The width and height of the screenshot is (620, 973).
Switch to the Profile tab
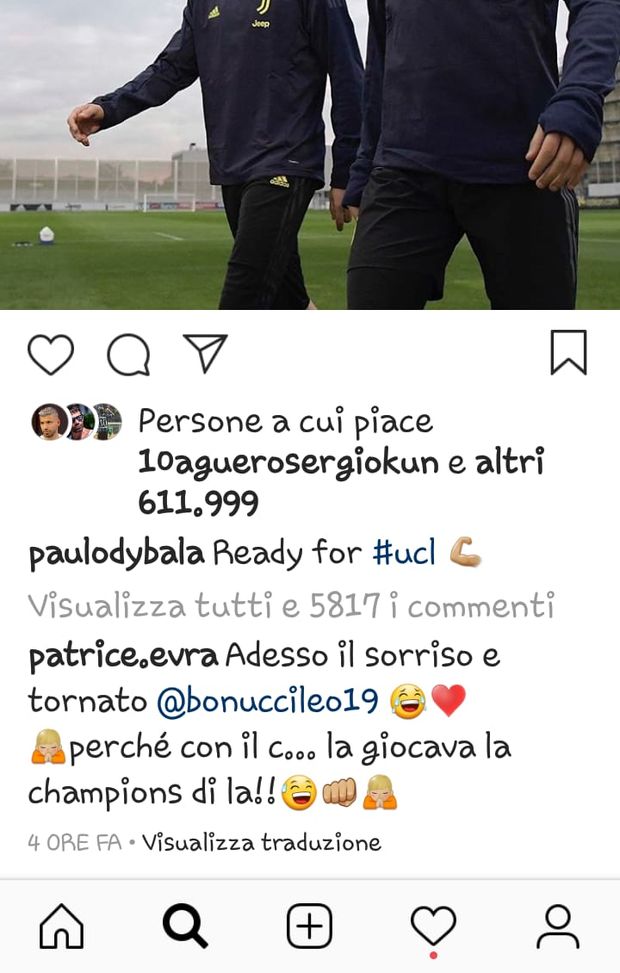[557, 927]
